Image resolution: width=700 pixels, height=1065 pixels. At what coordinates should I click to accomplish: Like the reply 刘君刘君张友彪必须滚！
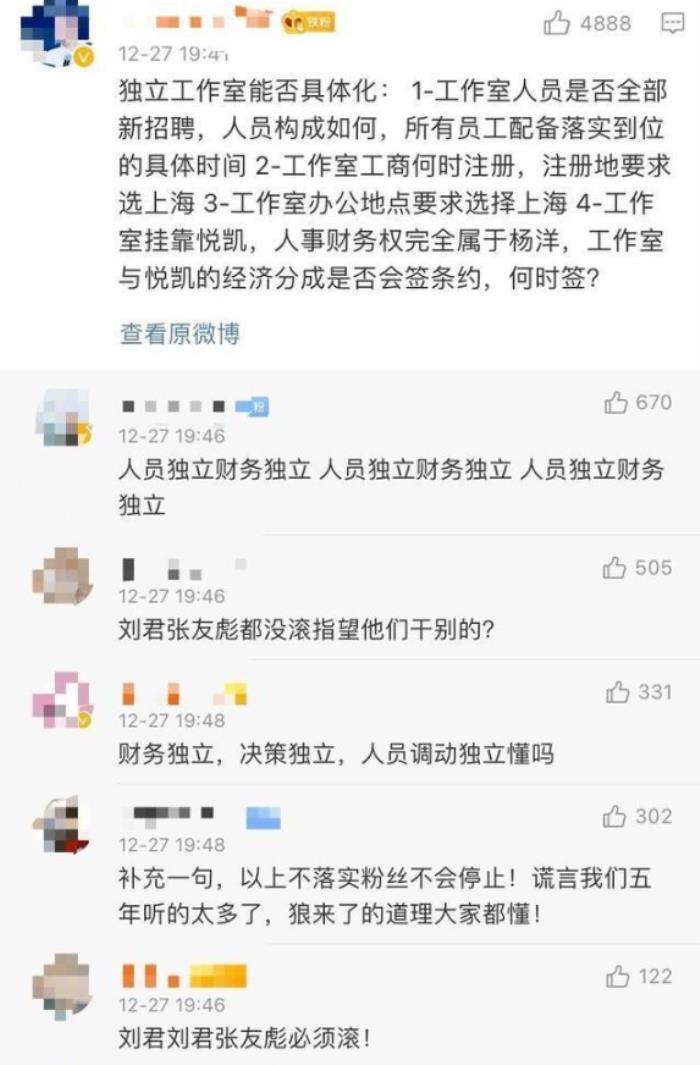coord(618,977)
